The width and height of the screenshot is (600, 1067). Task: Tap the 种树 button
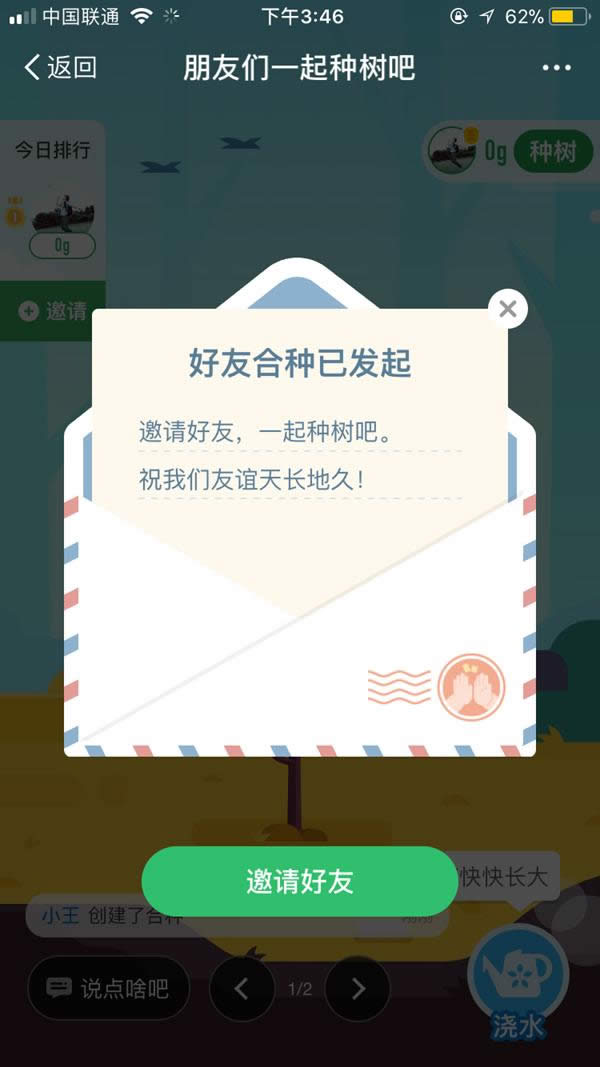552,152
